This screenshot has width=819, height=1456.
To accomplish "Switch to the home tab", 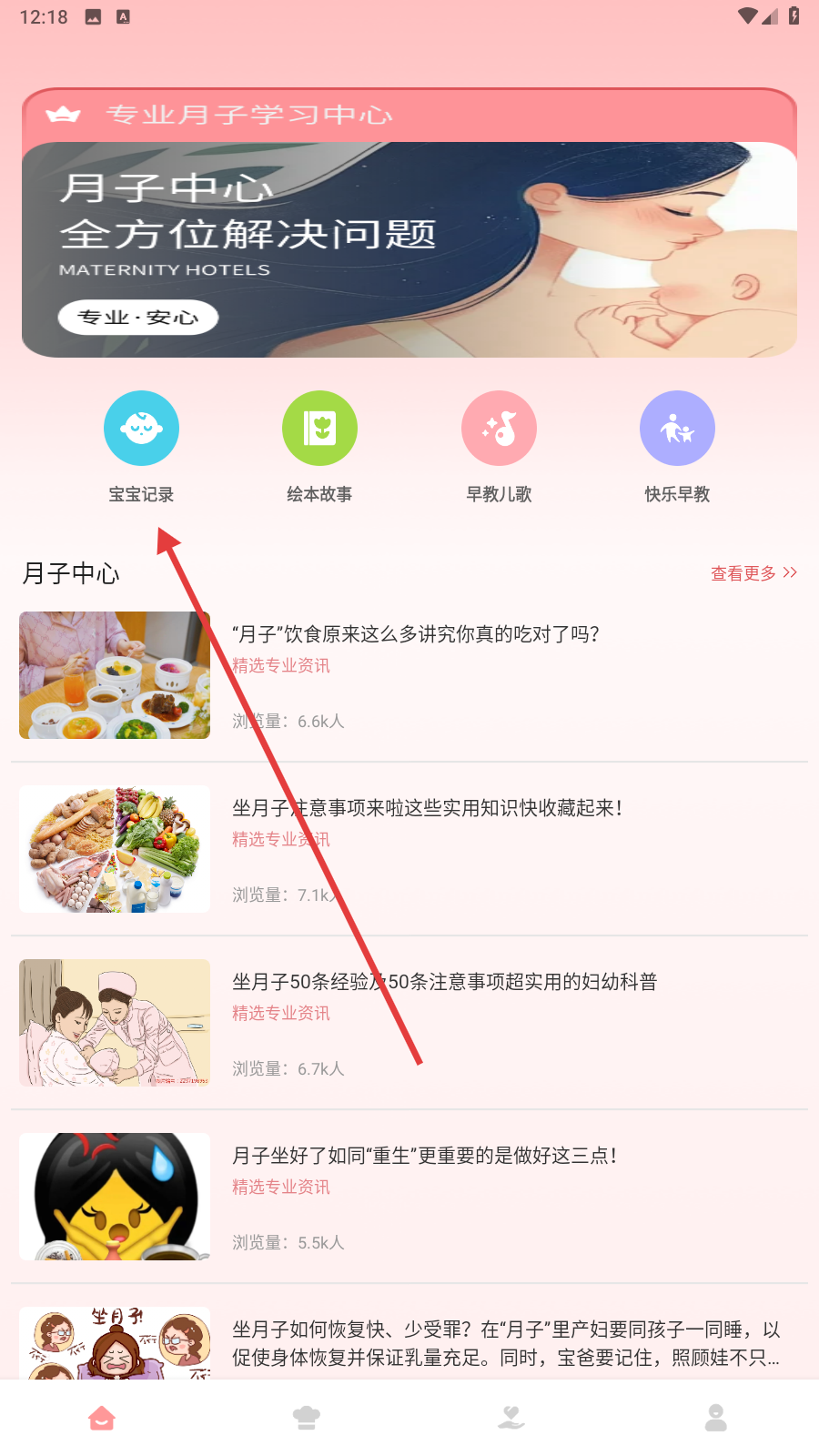I will (102, 1418).
